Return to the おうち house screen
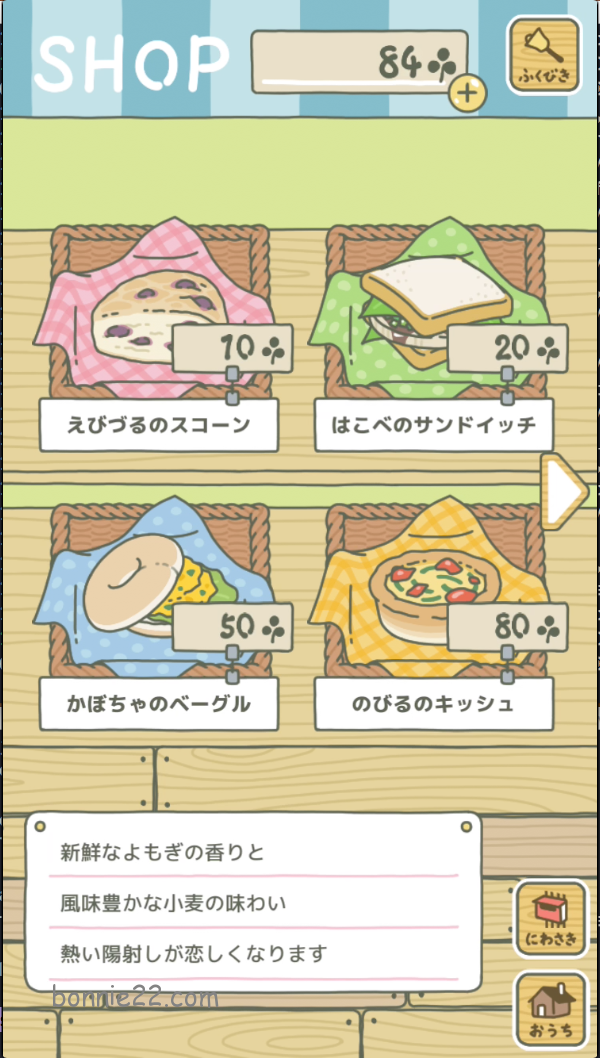The width and height of the screenshot is (600, 1058). [551, 1010]
